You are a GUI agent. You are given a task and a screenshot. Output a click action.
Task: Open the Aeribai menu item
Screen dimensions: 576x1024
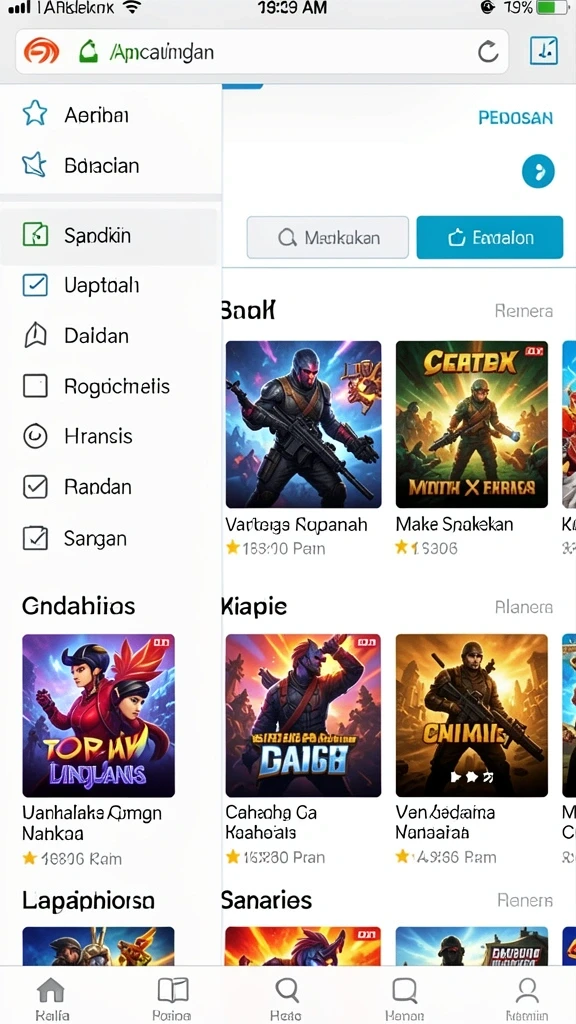pos(110,115)
